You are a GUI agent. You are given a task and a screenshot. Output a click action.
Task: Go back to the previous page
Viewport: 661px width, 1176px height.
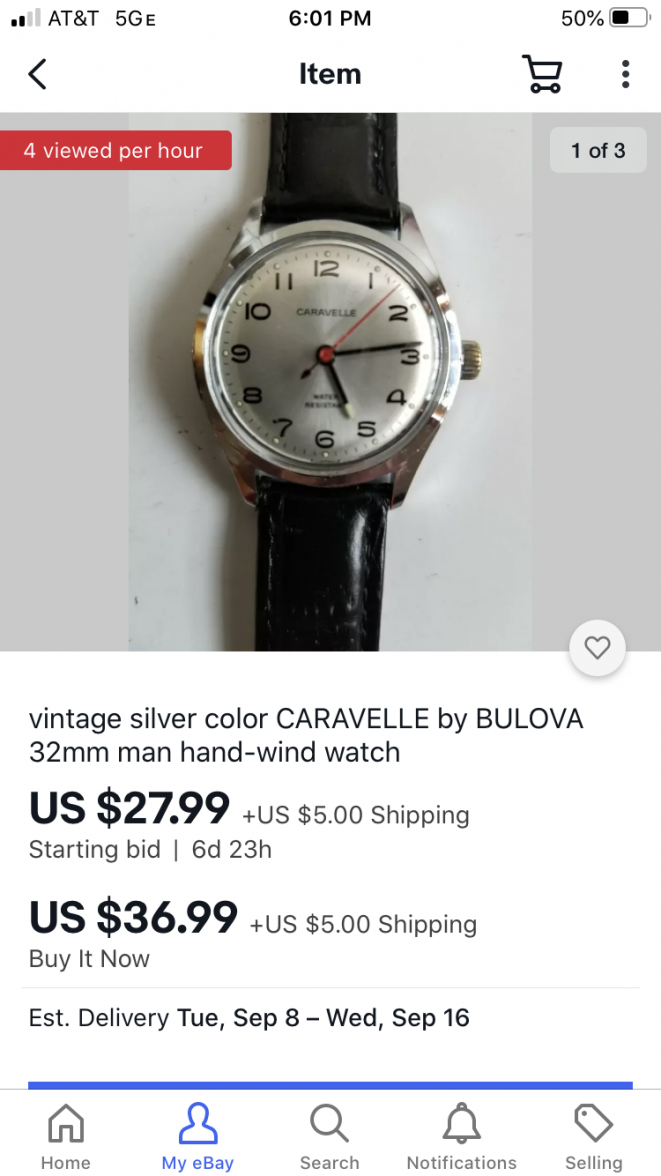coord(38,74)
